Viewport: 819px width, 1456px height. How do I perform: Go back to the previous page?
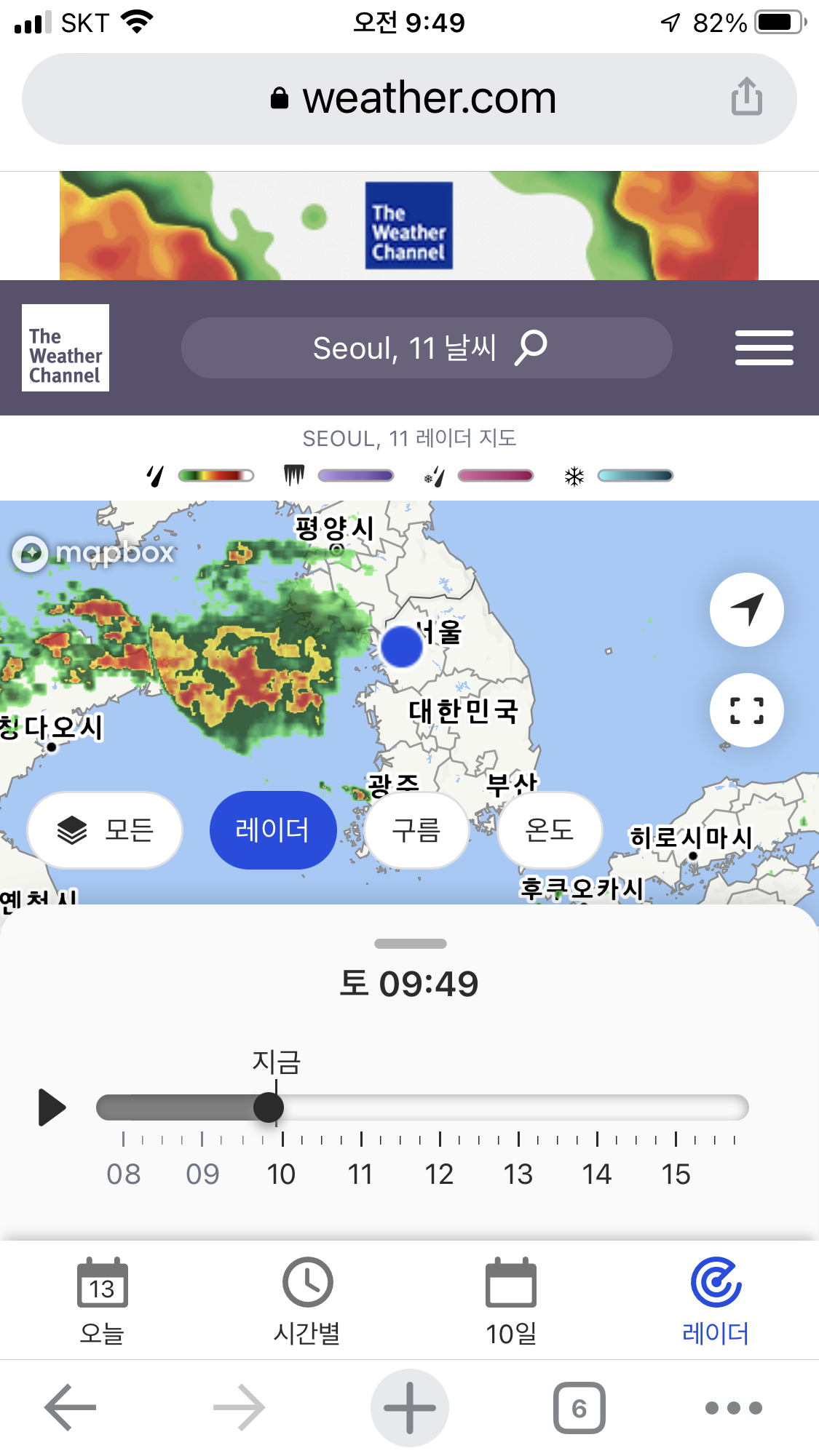tap(70, 1408)
